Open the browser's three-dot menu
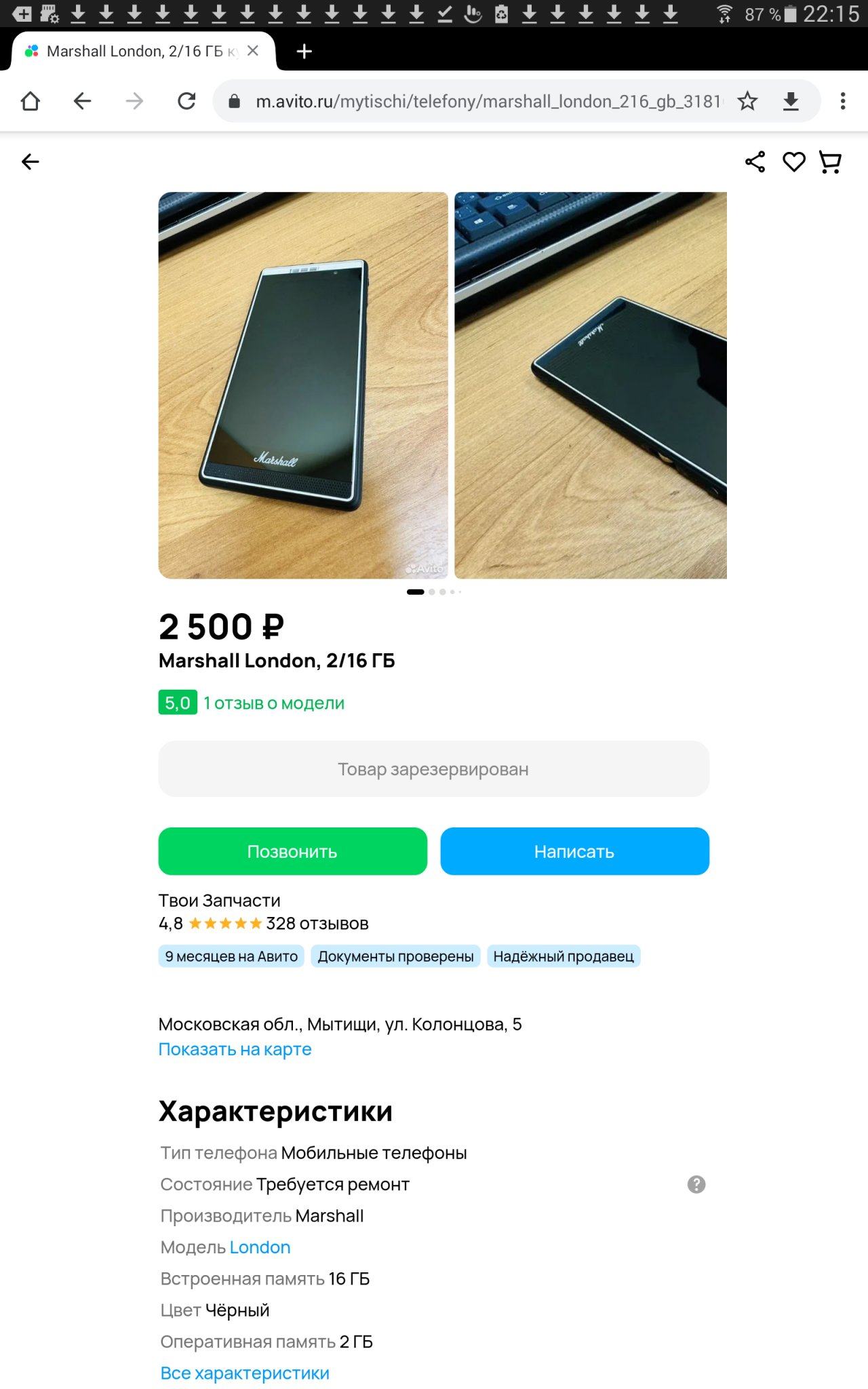Image resolution: width=868 pixels, height=1389 pixels. tap(842, 101)
